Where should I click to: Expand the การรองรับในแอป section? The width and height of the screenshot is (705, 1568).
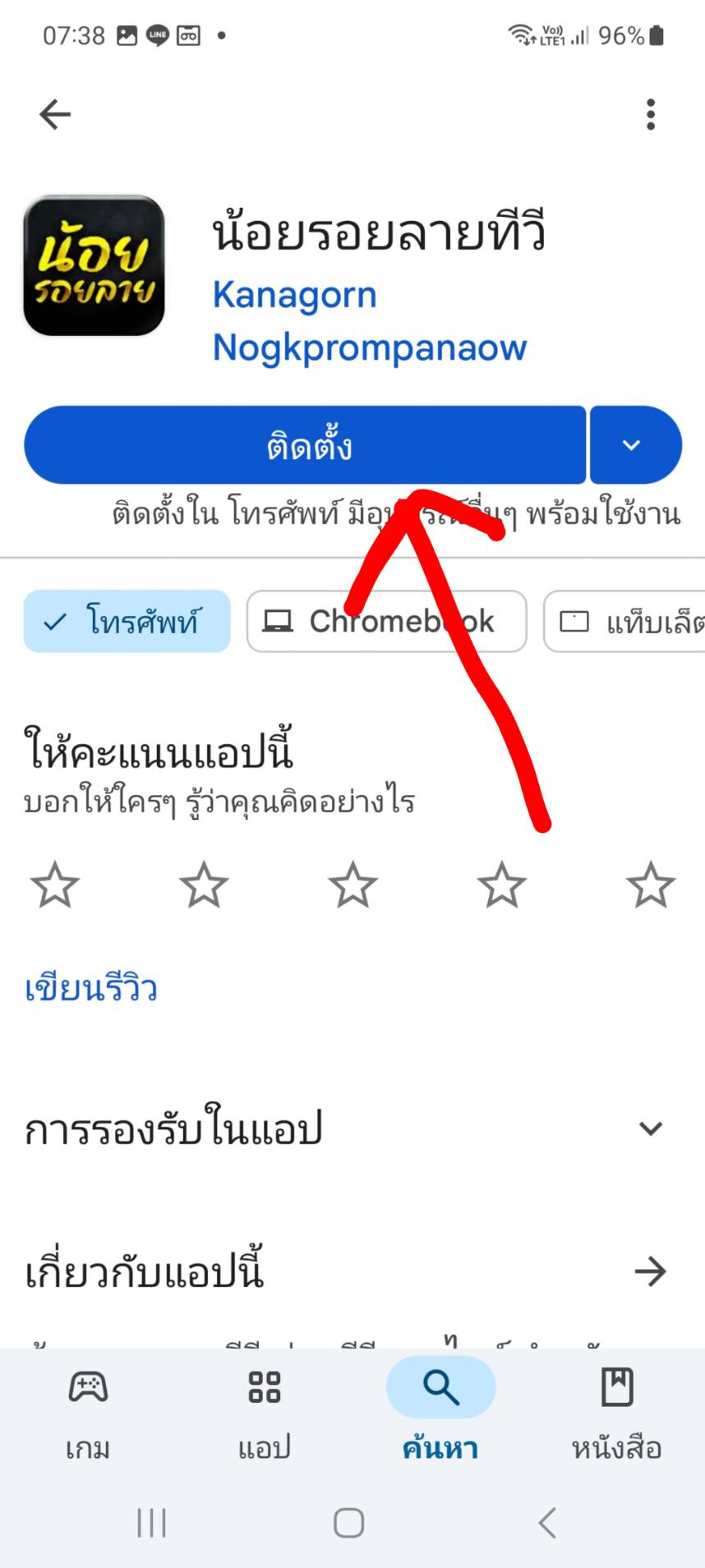coord(650,1129)
